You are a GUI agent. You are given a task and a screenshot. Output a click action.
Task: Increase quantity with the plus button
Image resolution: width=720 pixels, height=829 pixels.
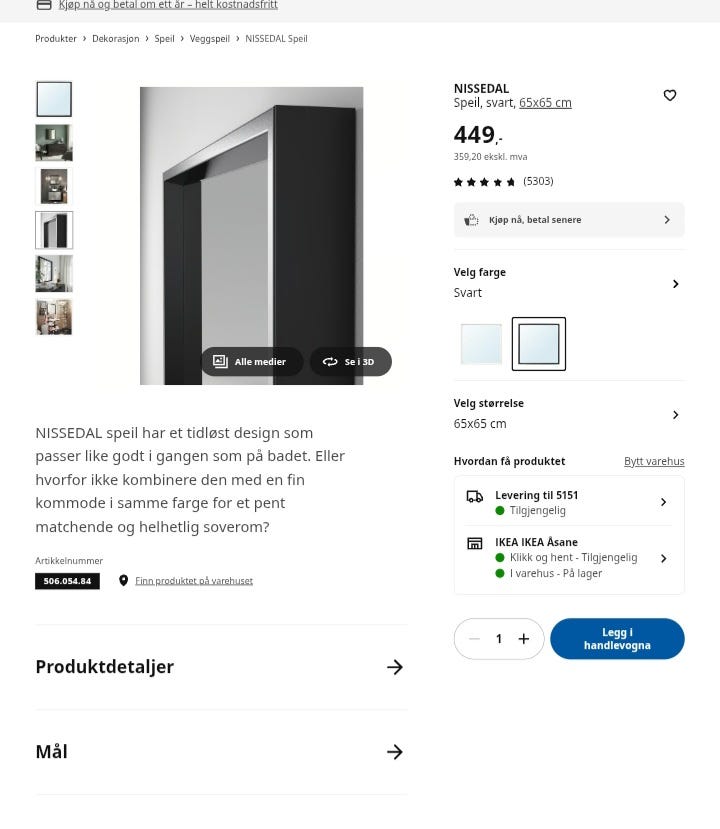coord(523,638)
